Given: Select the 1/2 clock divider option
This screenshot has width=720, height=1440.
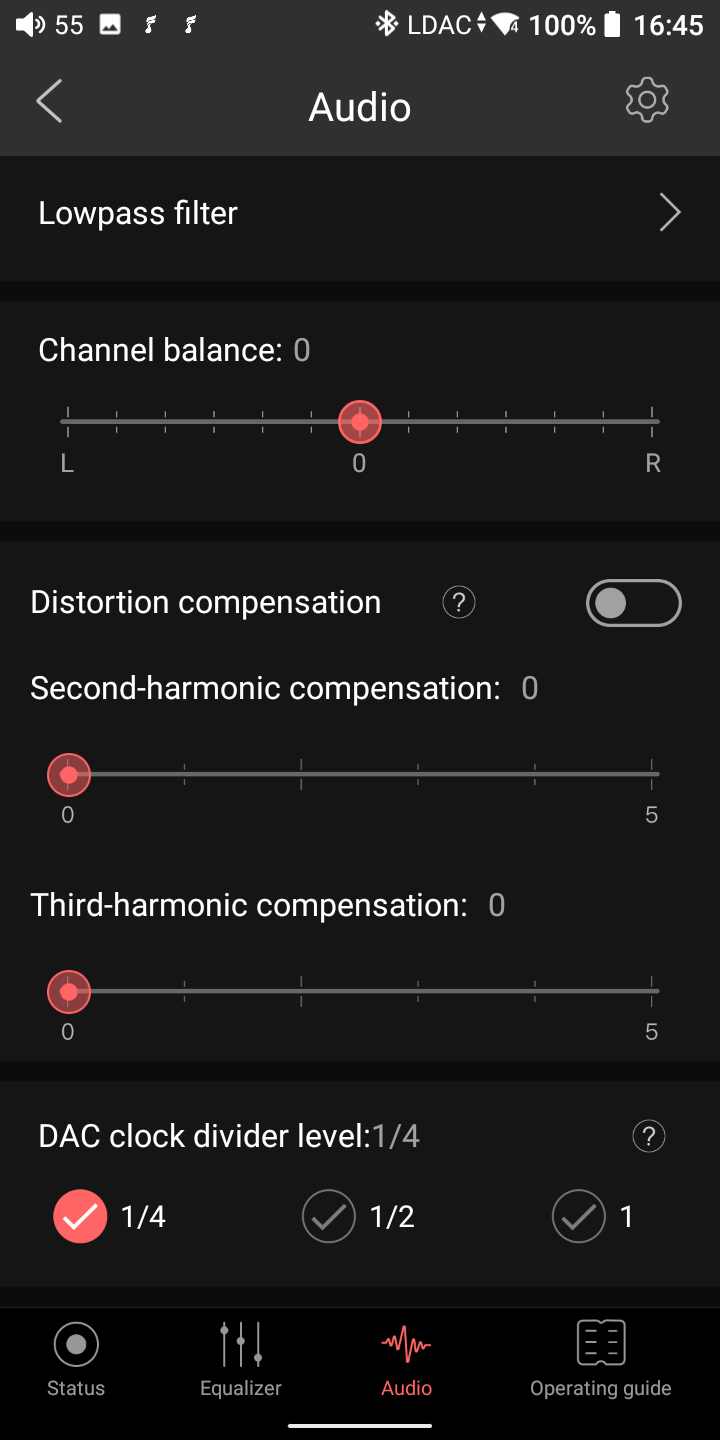Looking at the screenshot, I should point(329,1216).
